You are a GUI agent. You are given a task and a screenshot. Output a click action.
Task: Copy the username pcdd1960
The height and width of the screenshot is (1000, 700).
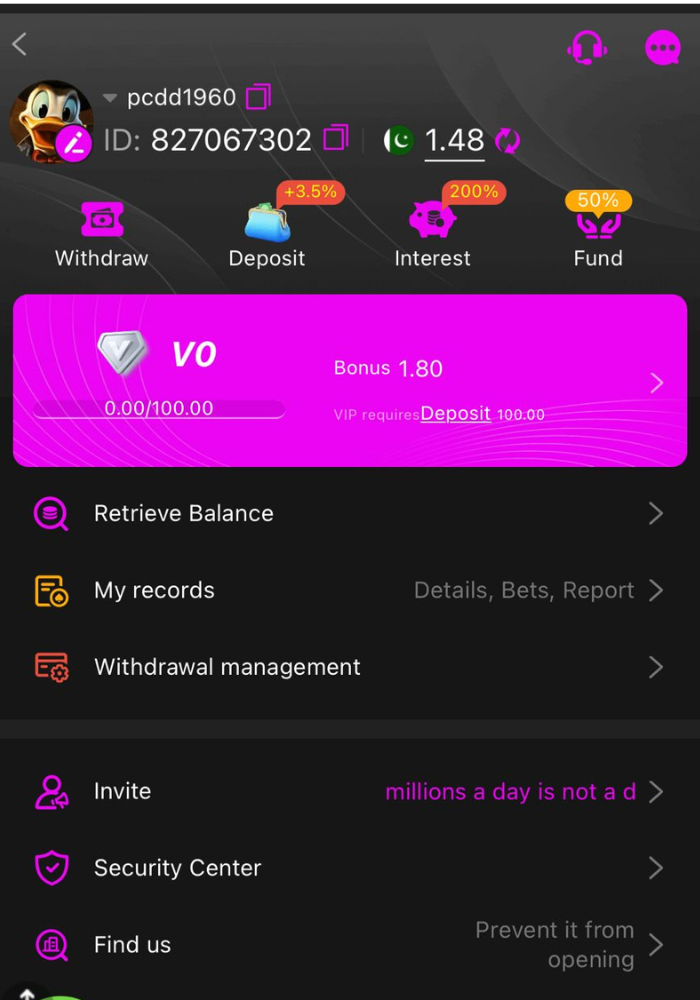coord(258,97)
